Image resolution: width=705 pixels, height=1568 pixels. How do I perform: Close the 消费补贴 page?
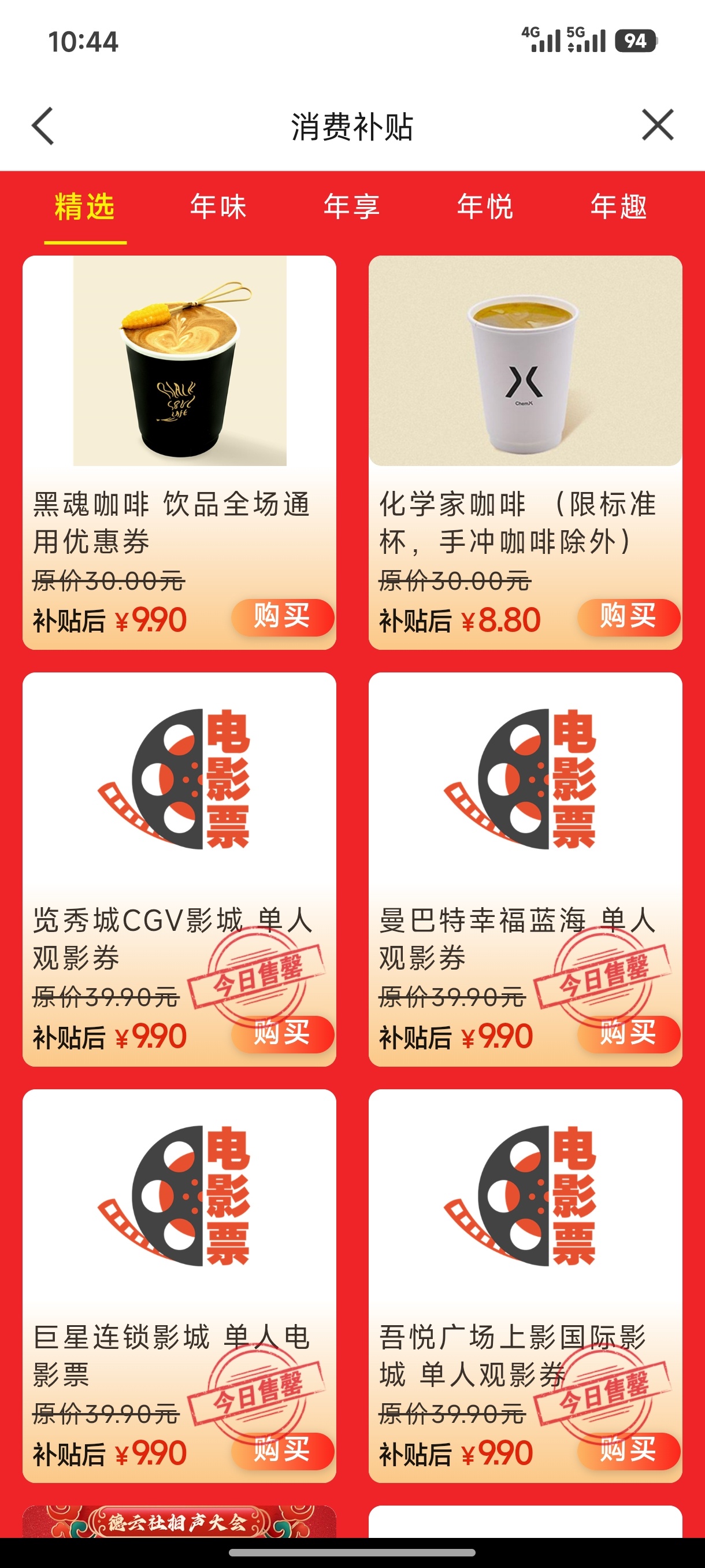(x=658, y=125)
